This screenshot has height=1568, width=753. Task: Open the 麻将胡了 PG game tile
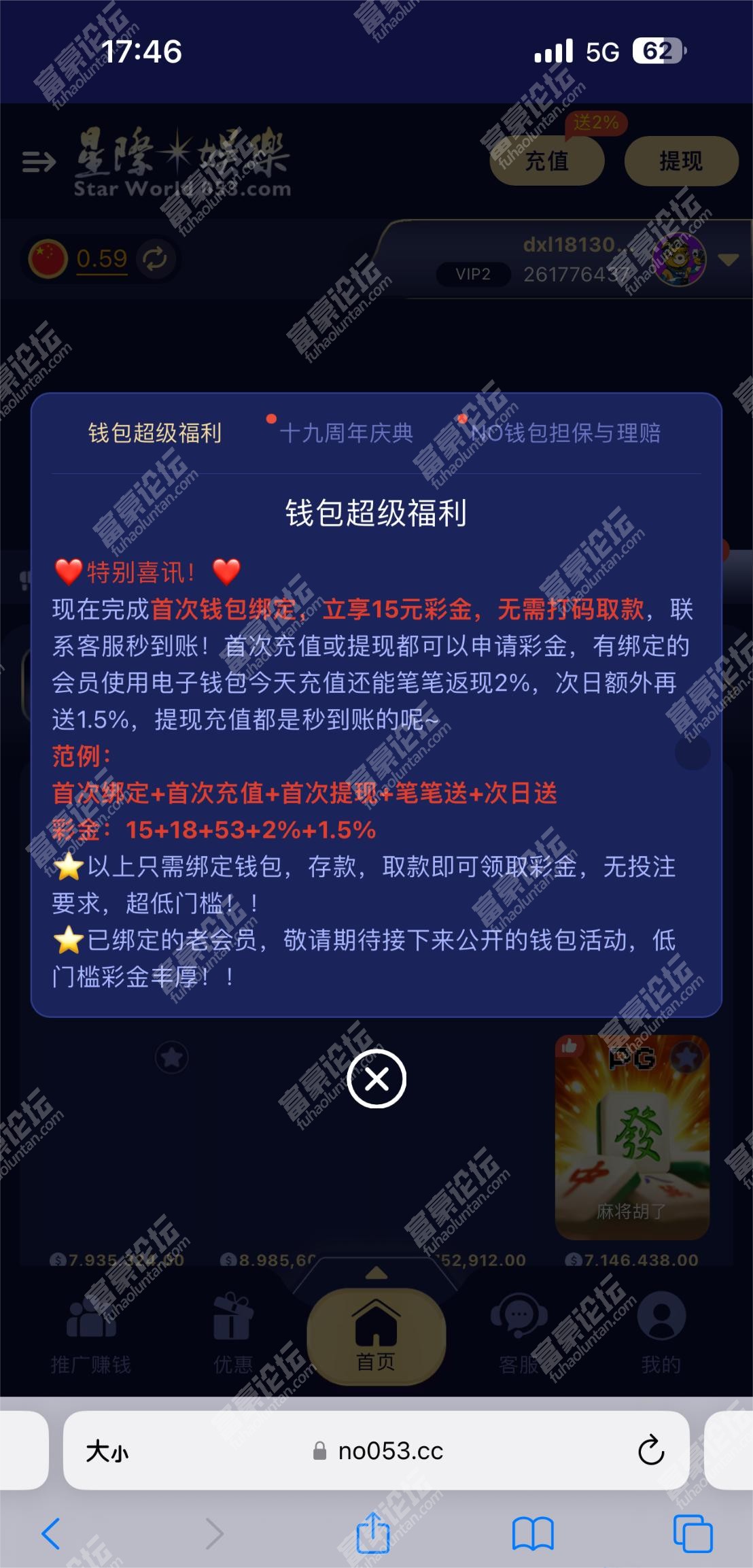pos(632,1137)
